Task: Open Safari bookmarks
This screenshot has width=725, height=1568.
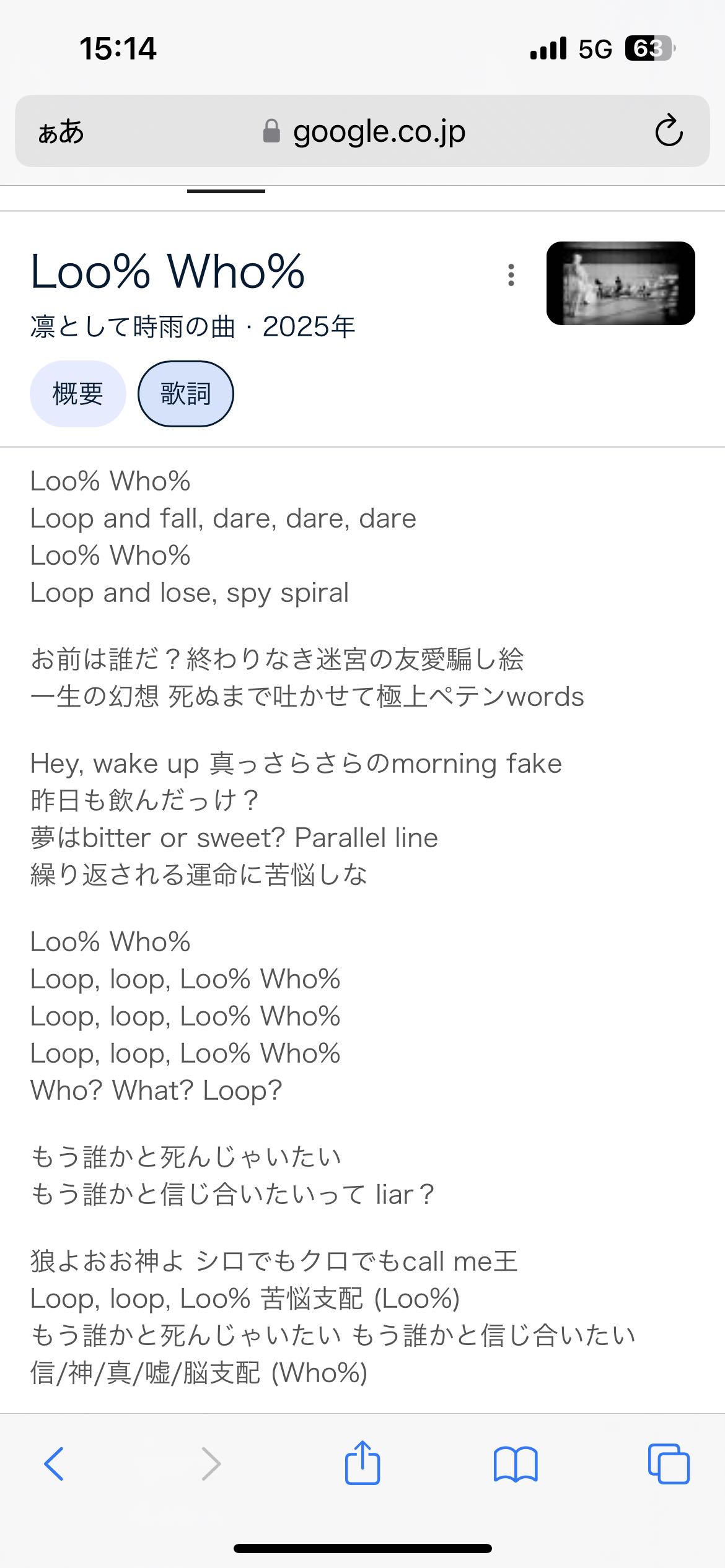Action: [x=516, y=1464]
